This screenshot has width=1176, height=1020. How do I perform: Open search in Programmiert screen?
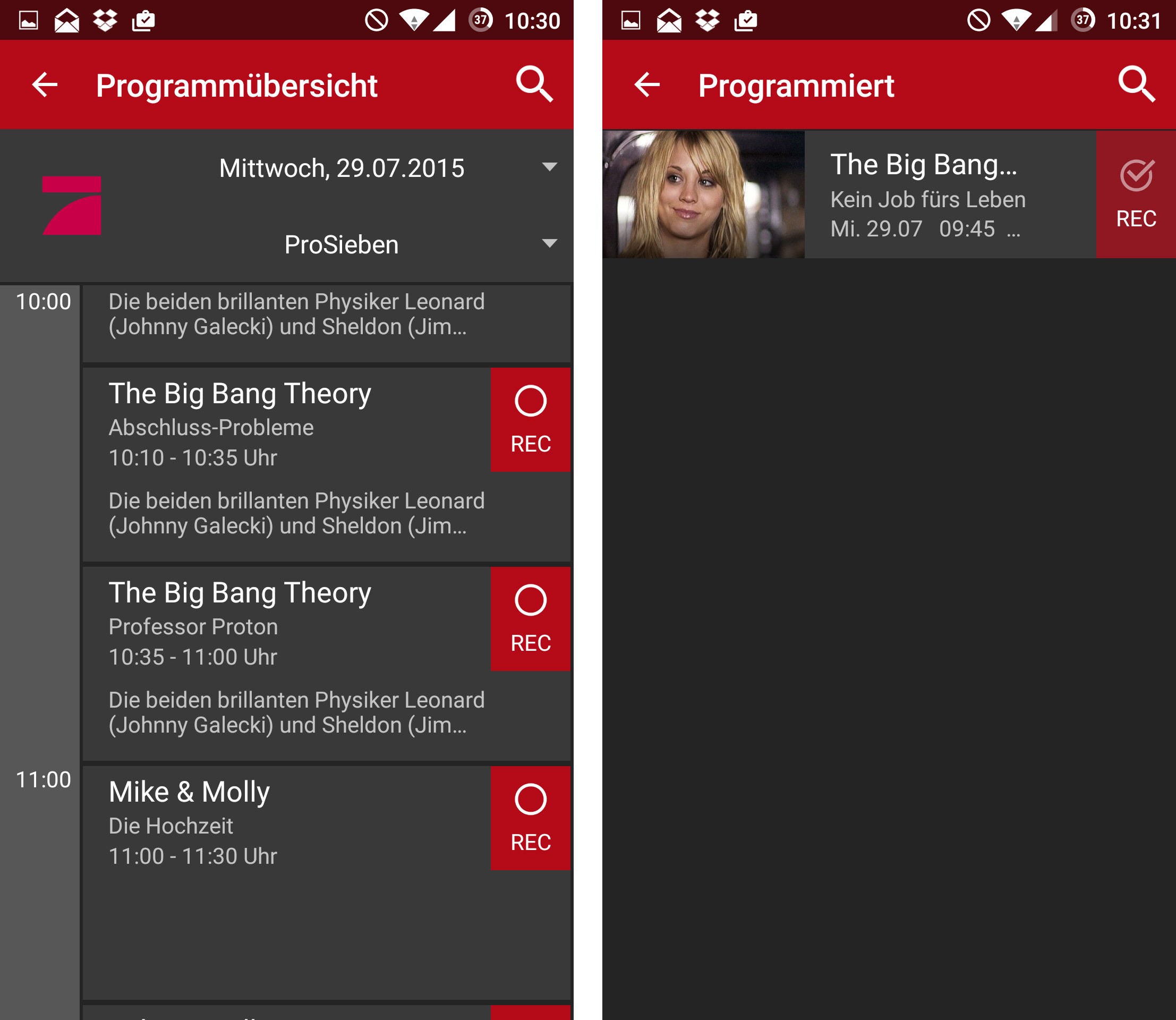pos(1136,86)
